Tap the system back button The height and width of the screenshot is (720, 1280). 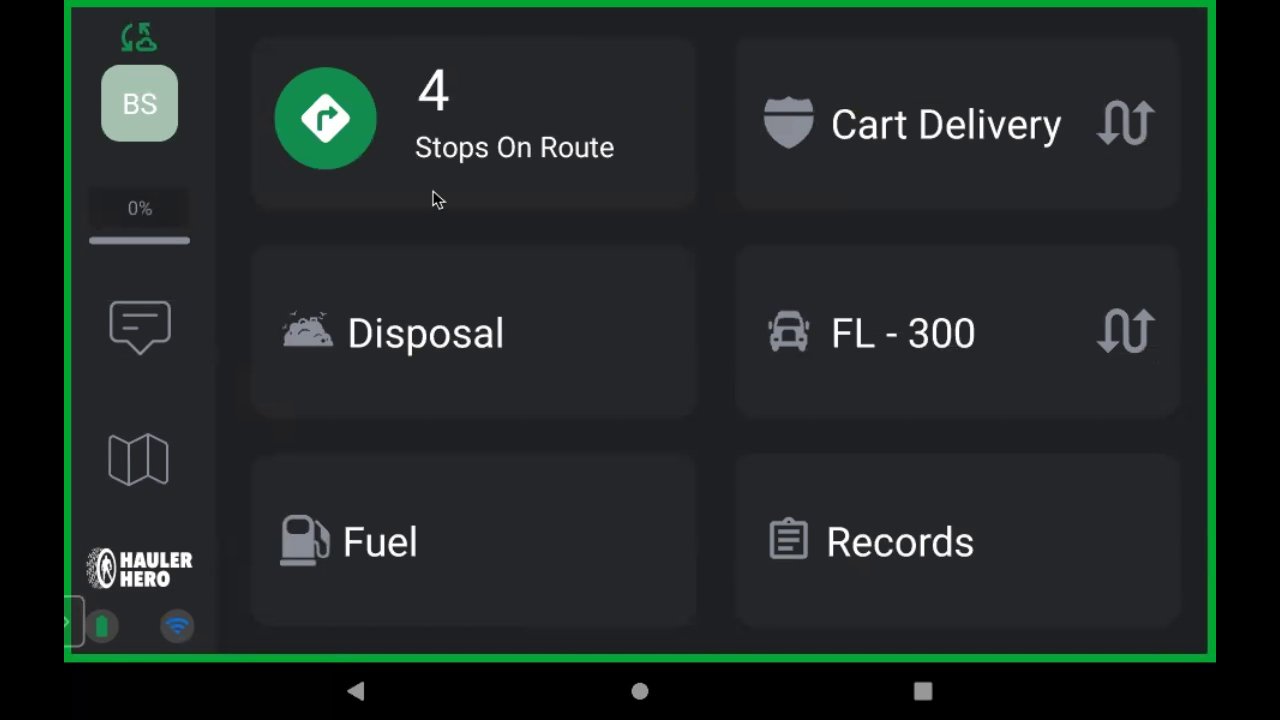[x=356, y=691]
